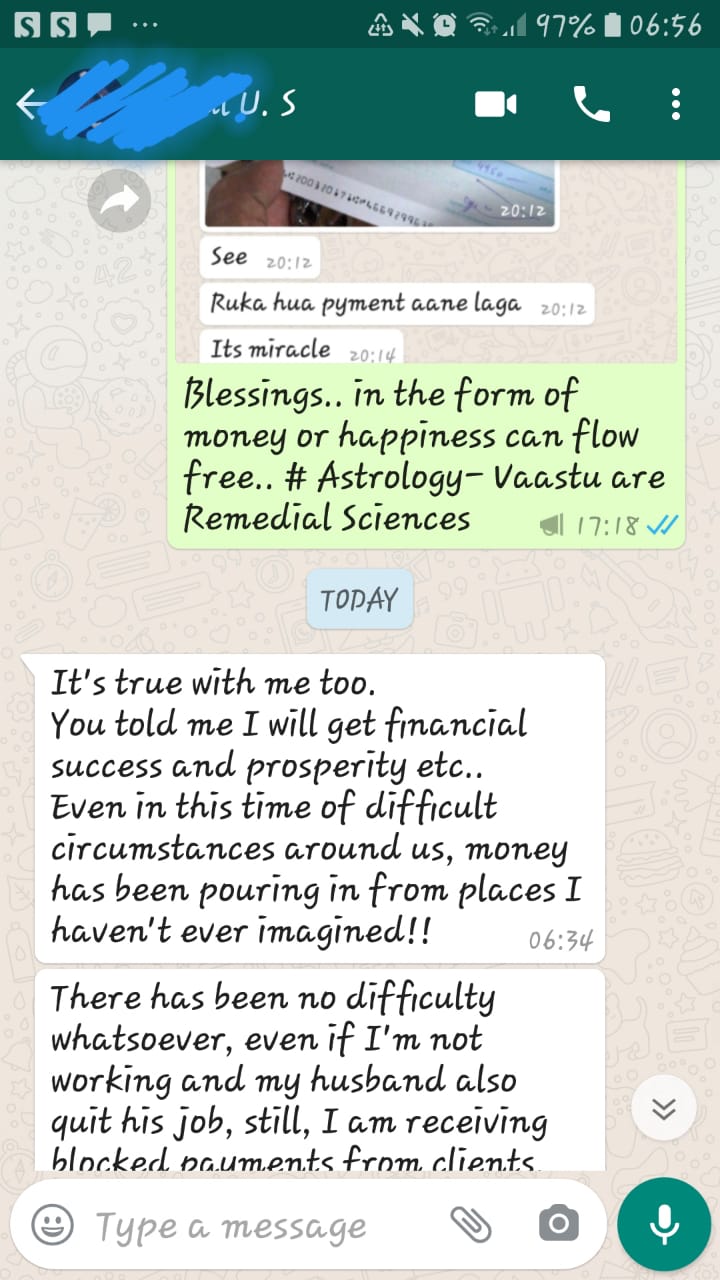Start a voice call
The height and width of the screenshot is (1280, 720).
591,104
